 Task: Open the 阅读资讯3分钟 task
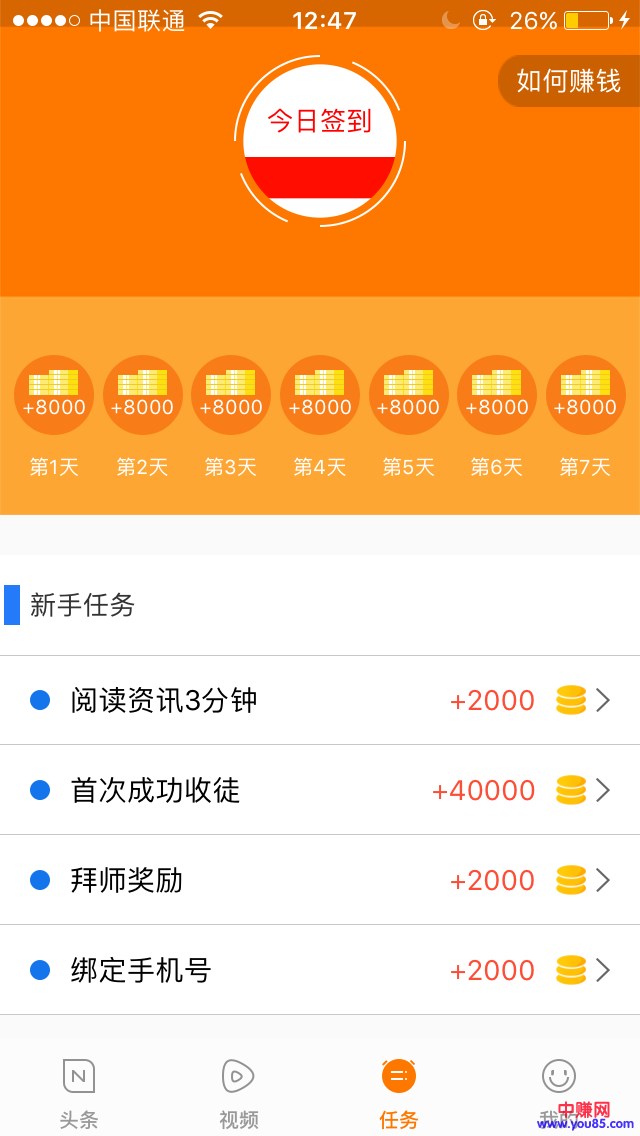[320, 700]
